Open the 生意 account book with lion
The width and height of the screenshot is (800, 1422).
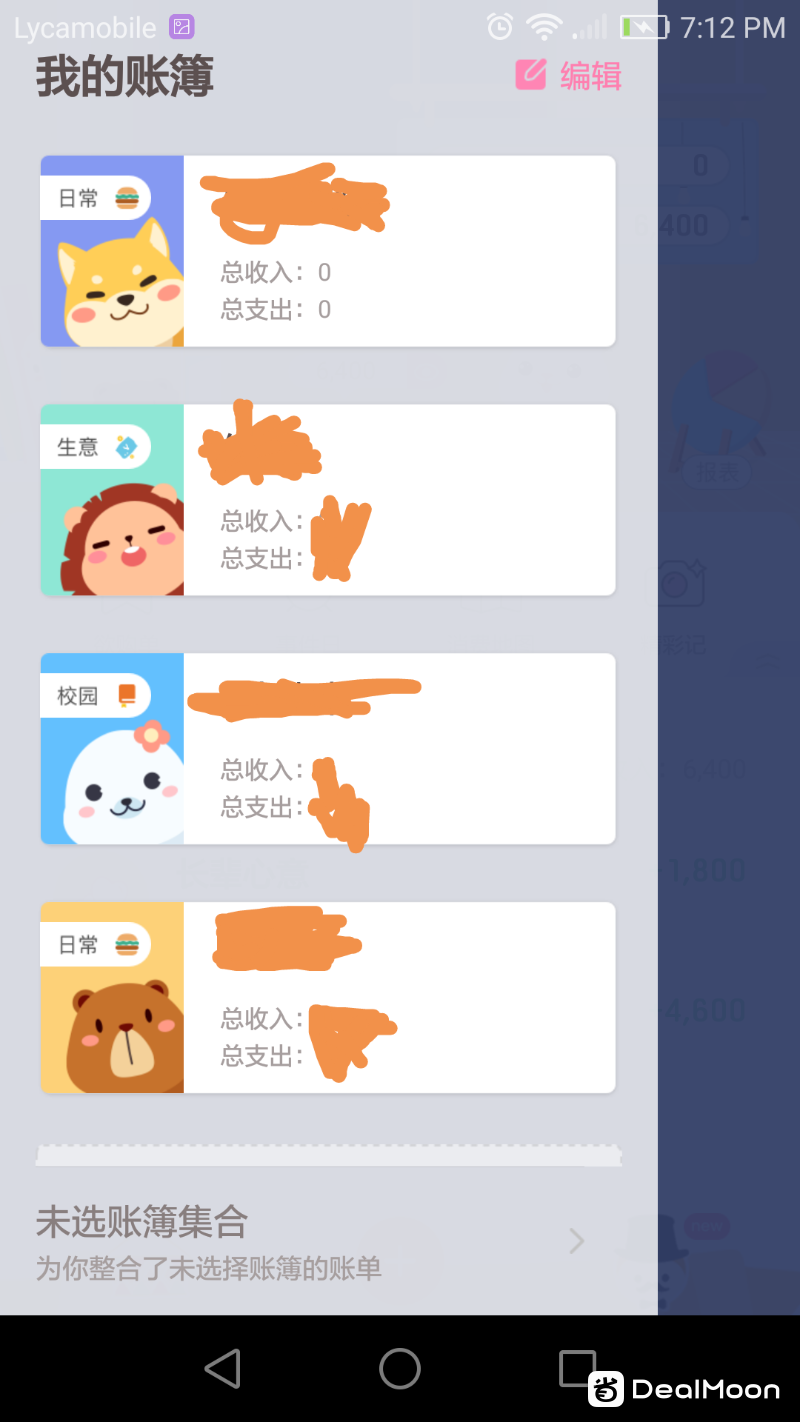[328, 500]
